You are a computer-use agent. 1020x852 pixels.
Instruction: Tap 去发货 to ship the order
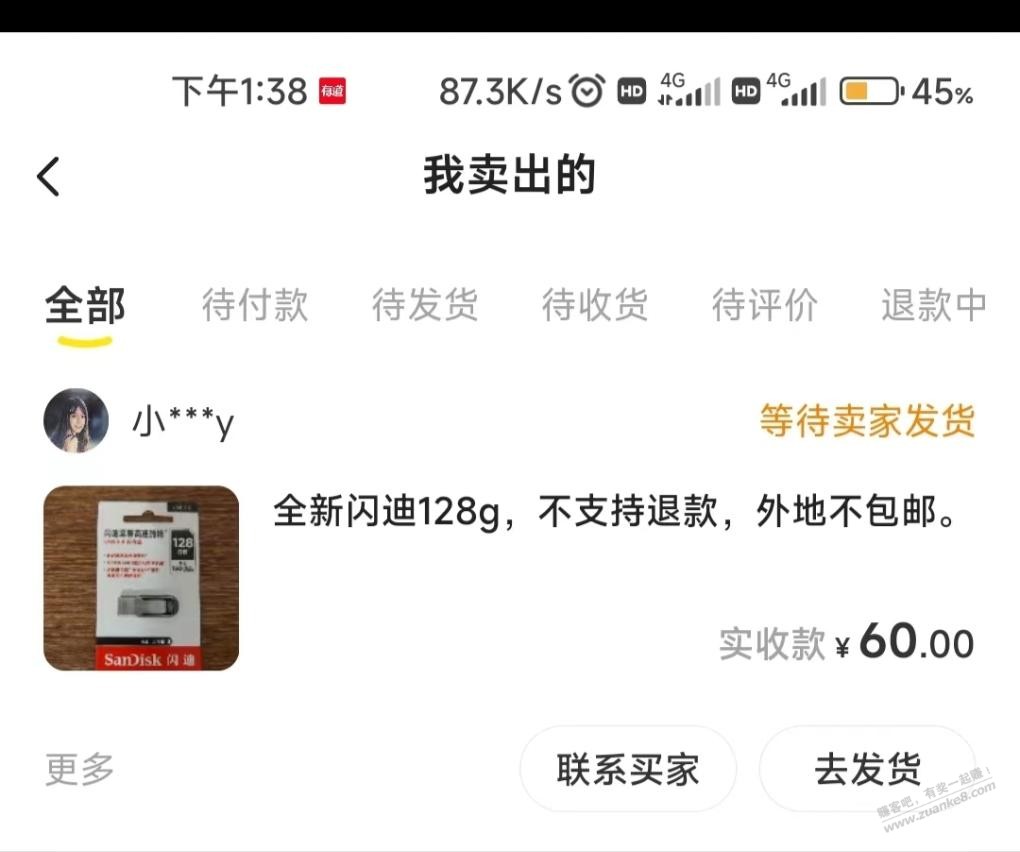pos(866,769)
